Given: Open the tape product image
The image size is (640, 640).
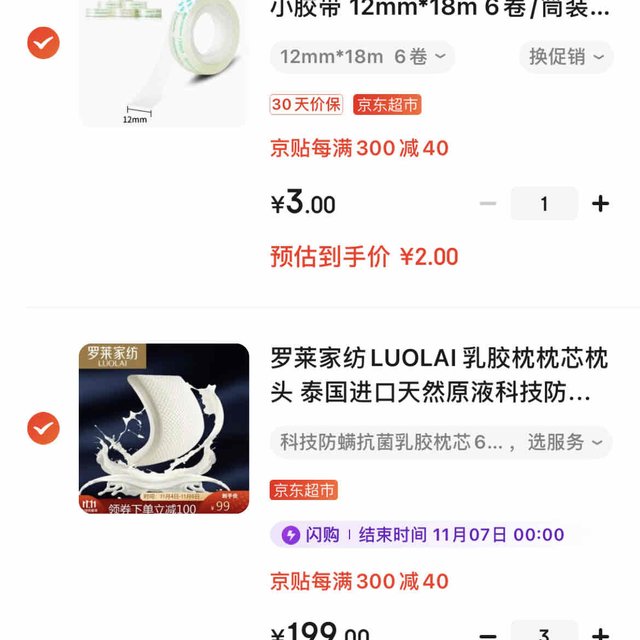Looking at the screenshot, I should 163,62.
